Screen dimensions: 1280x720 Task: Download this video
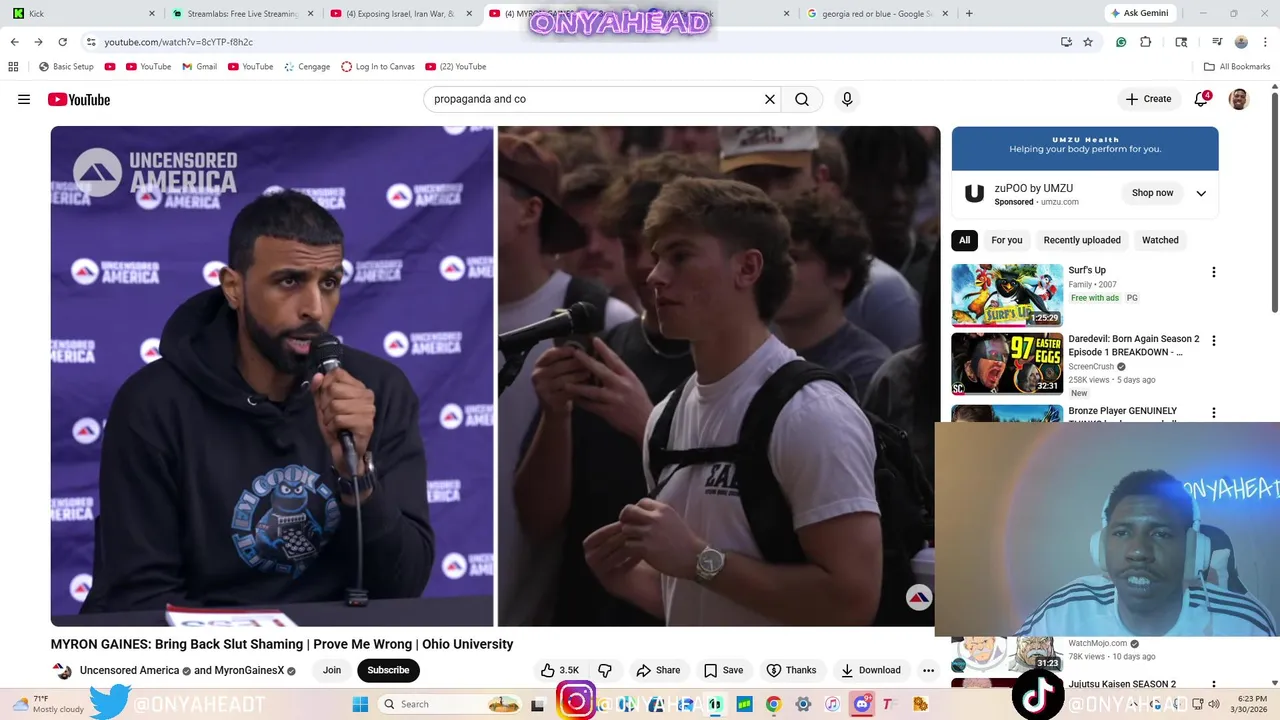[870, 670]
